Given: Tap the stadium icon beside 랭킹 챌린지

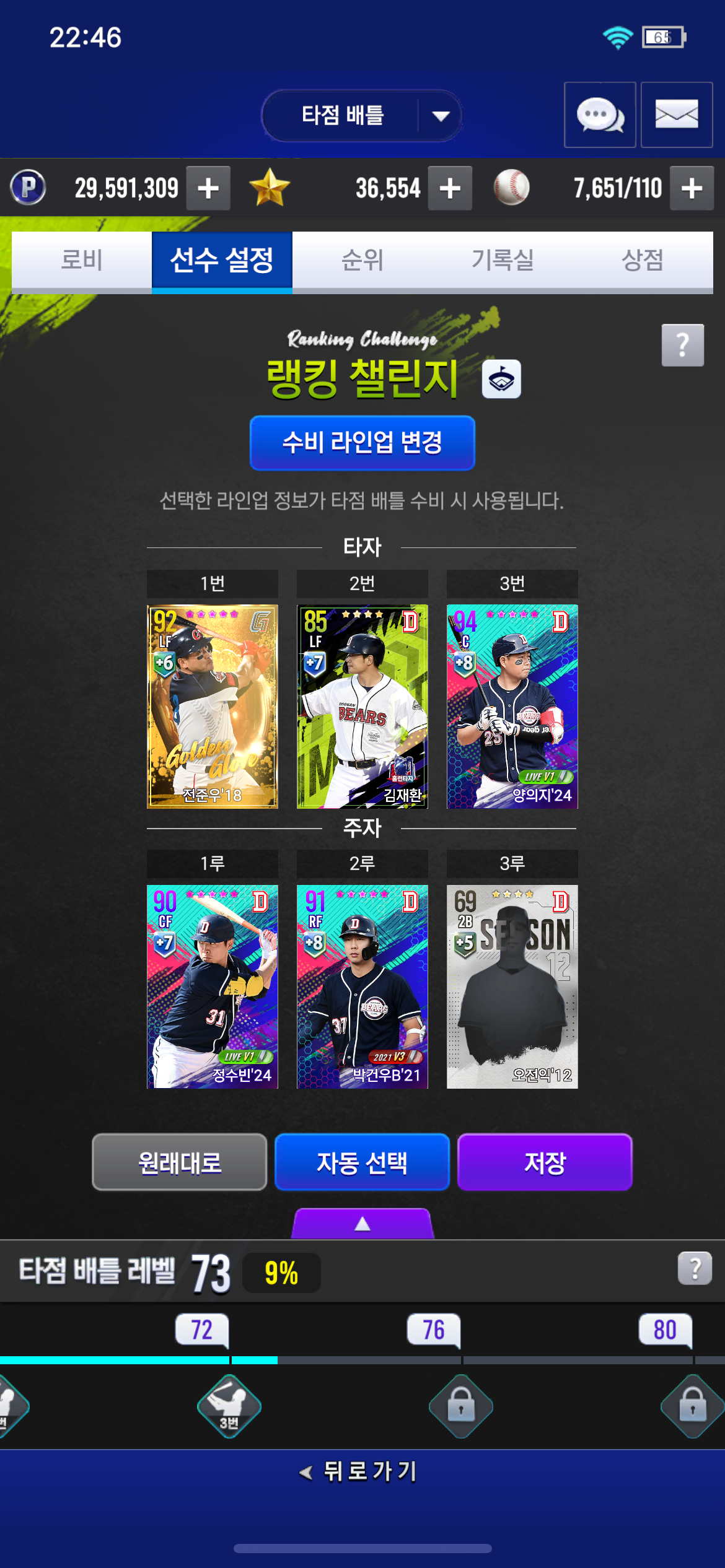Looking at the screenshot, I should coord(501,379).
